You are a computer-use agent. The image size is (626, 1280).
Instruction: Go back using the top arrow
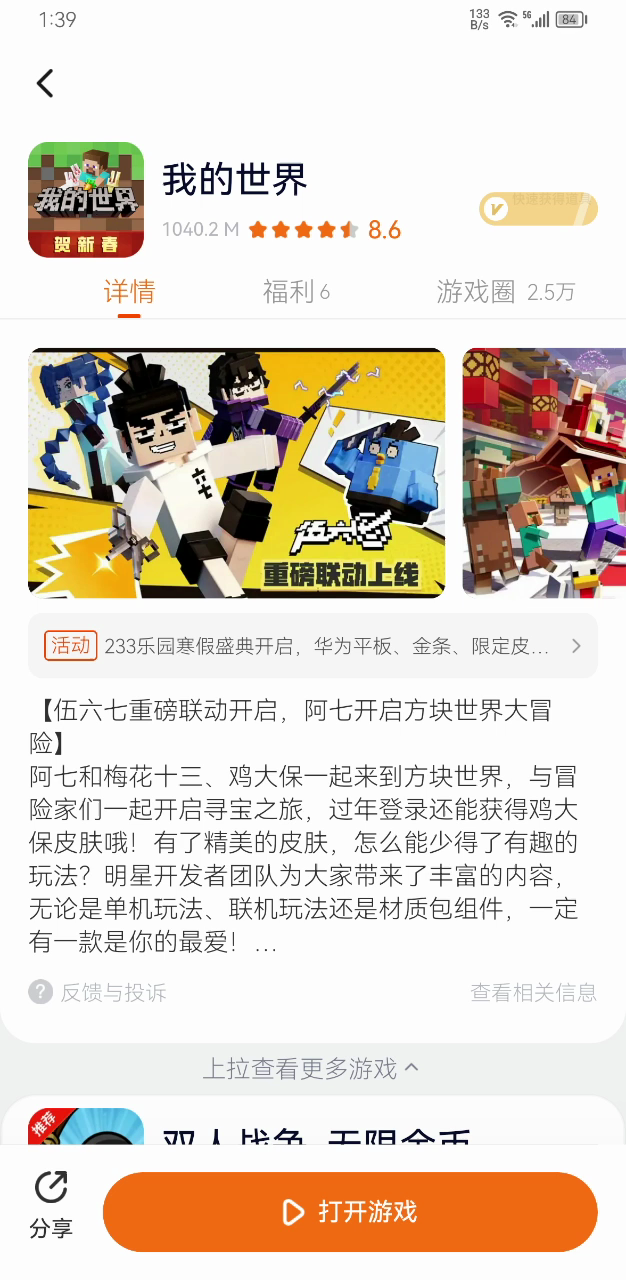tap(45, 83)
